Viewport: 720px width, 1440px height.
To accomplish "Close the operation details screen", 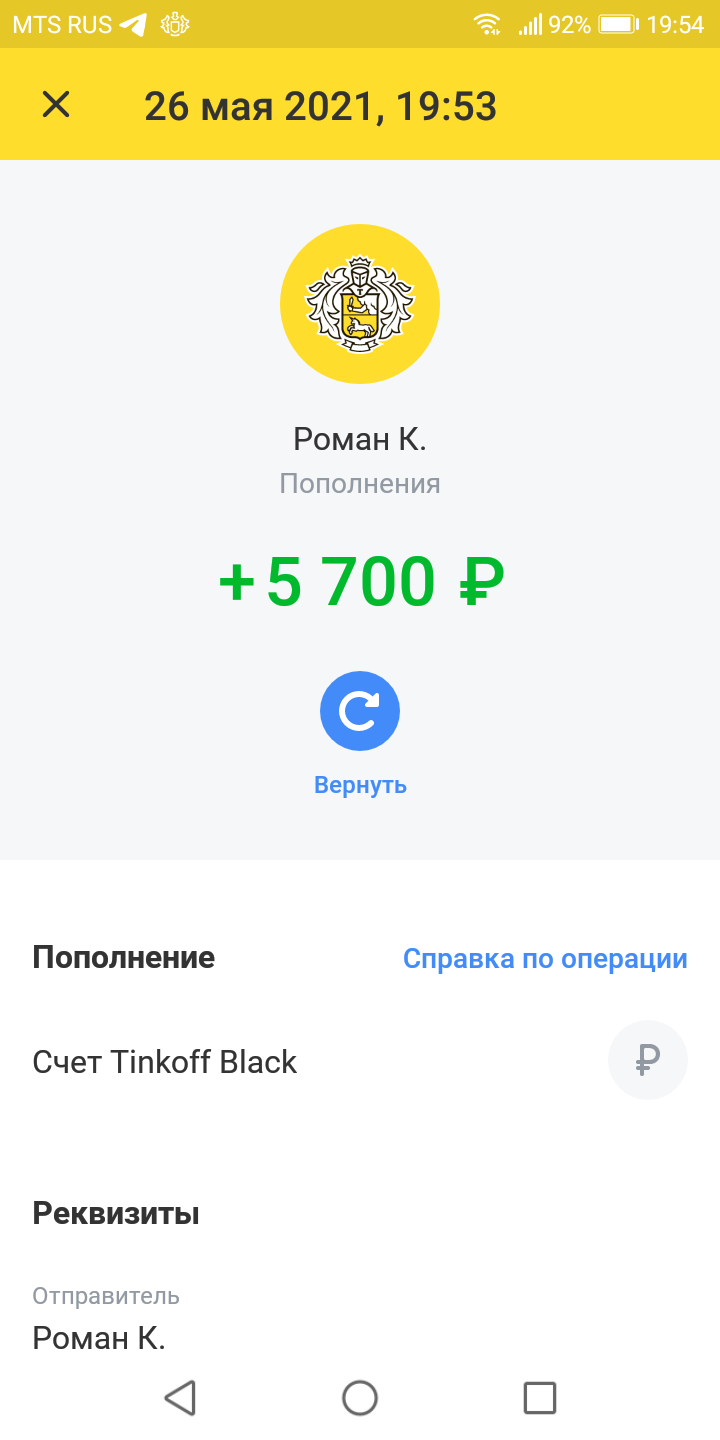I will click(x=56, y=105).
